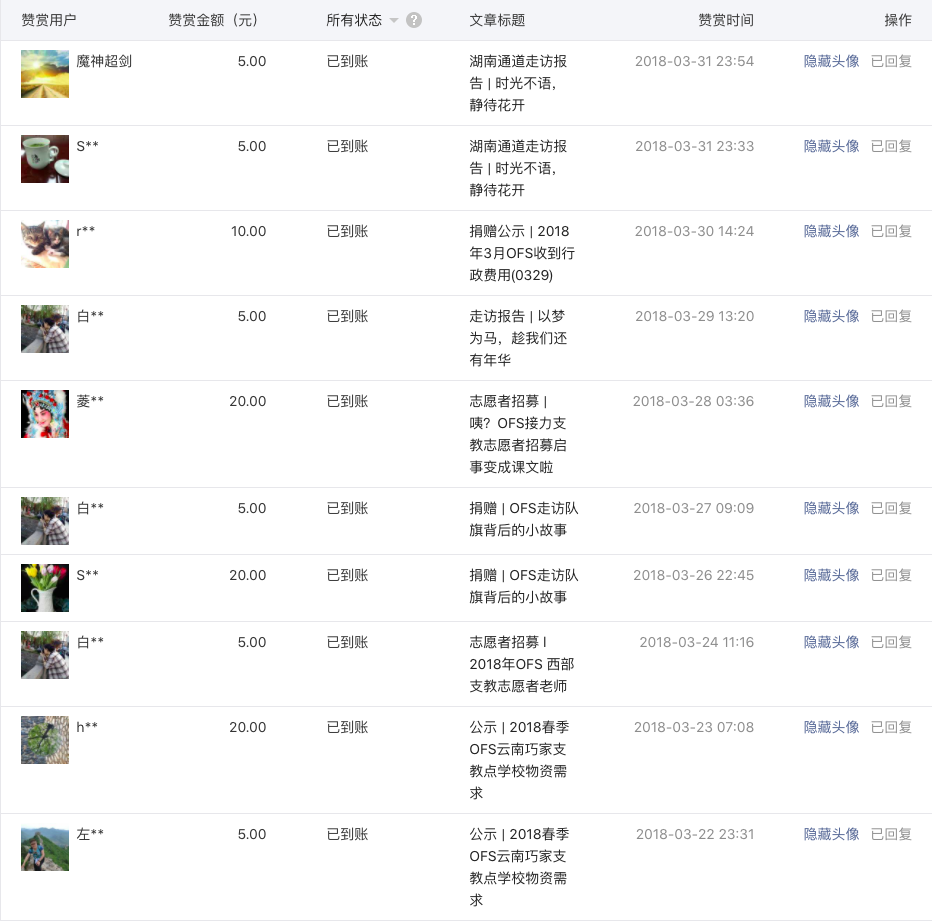Image resolution: width=932 pixels, height=921 pixels.
Task: Open the 所有状态 status filter dropdown
Action: (x=362, y=20)
